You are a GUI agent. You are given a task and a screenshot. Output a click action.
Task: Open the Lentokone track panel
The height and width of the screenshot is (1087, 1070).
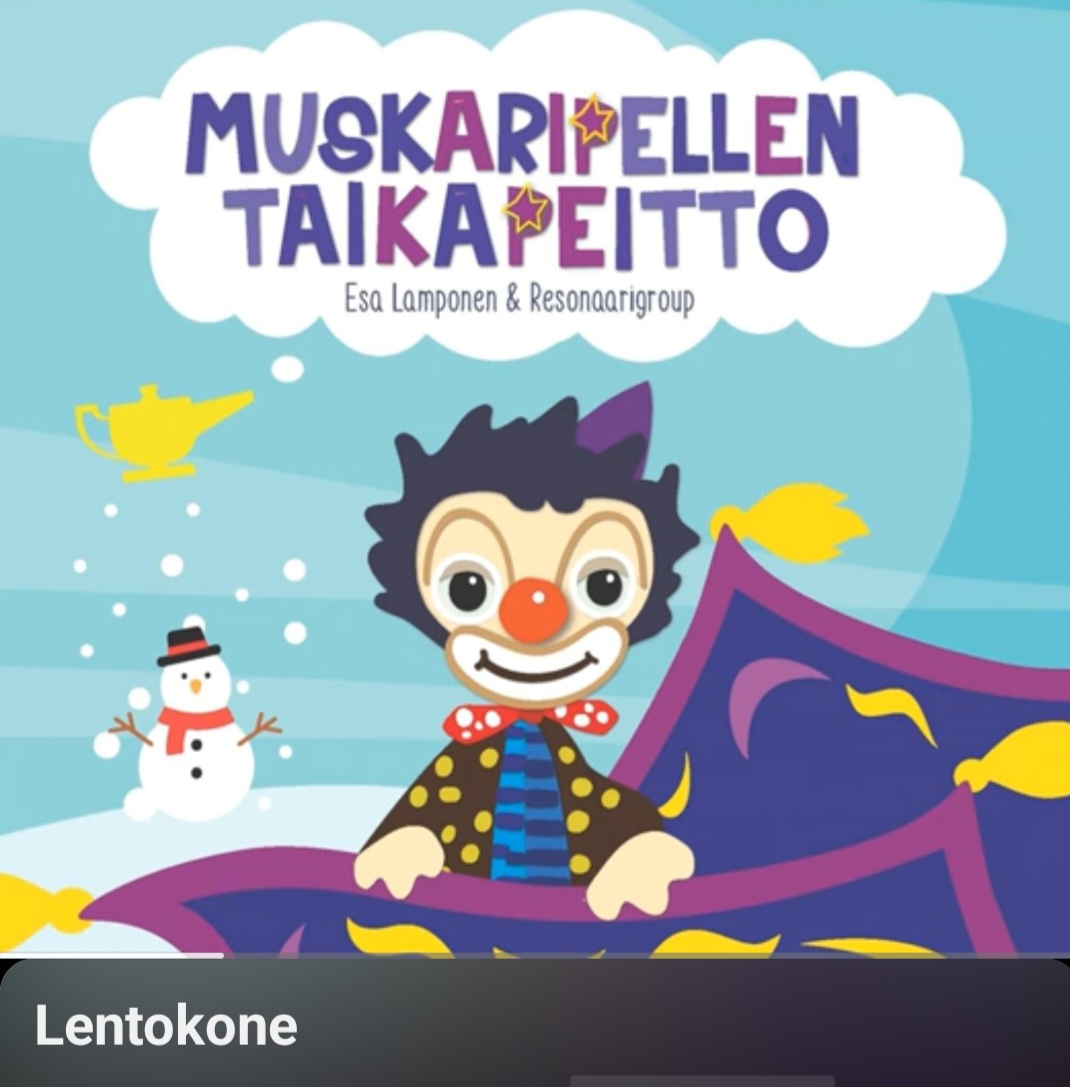click(x=535, y=1026)
